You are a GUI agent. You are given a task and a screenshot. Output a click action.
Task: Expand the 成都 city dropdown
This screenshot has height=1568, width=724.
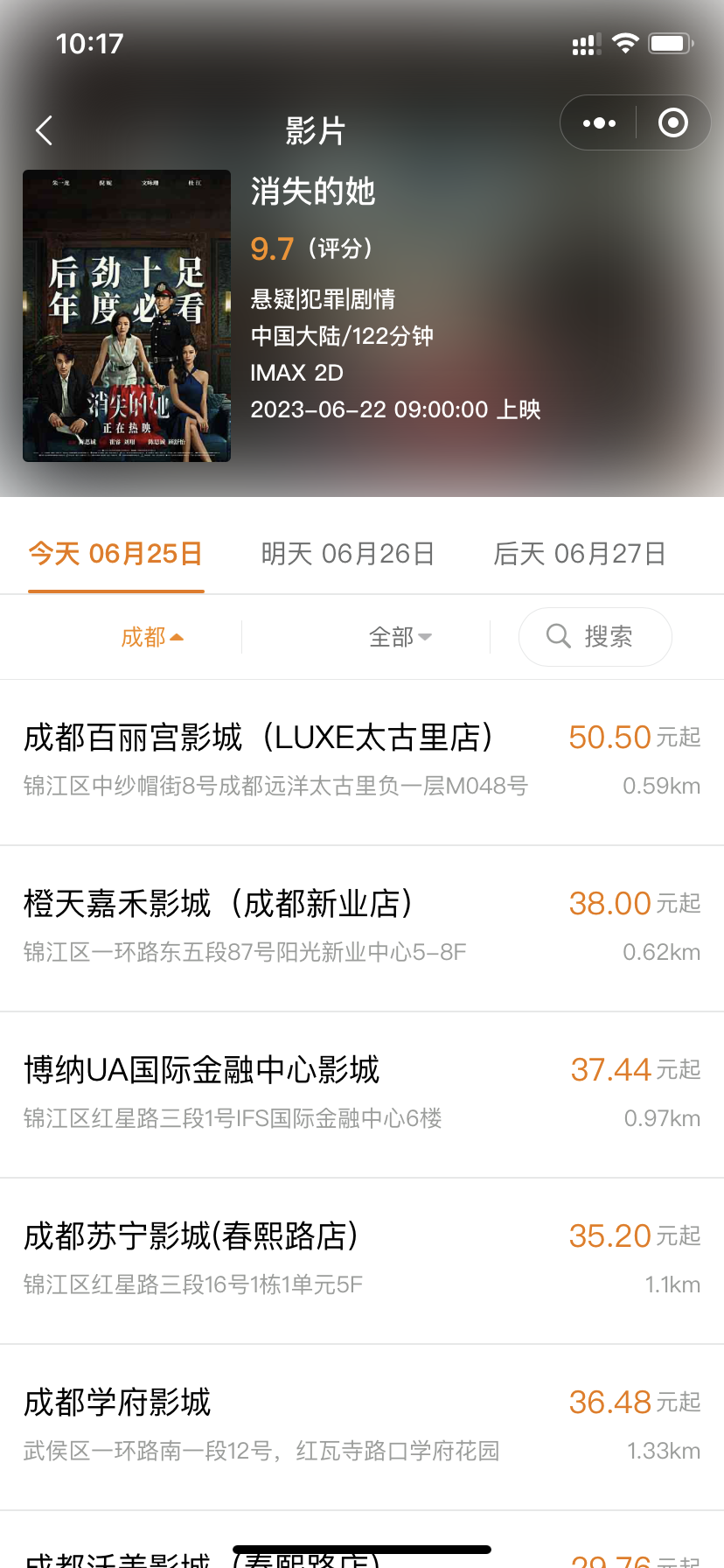tap(152, 637)
